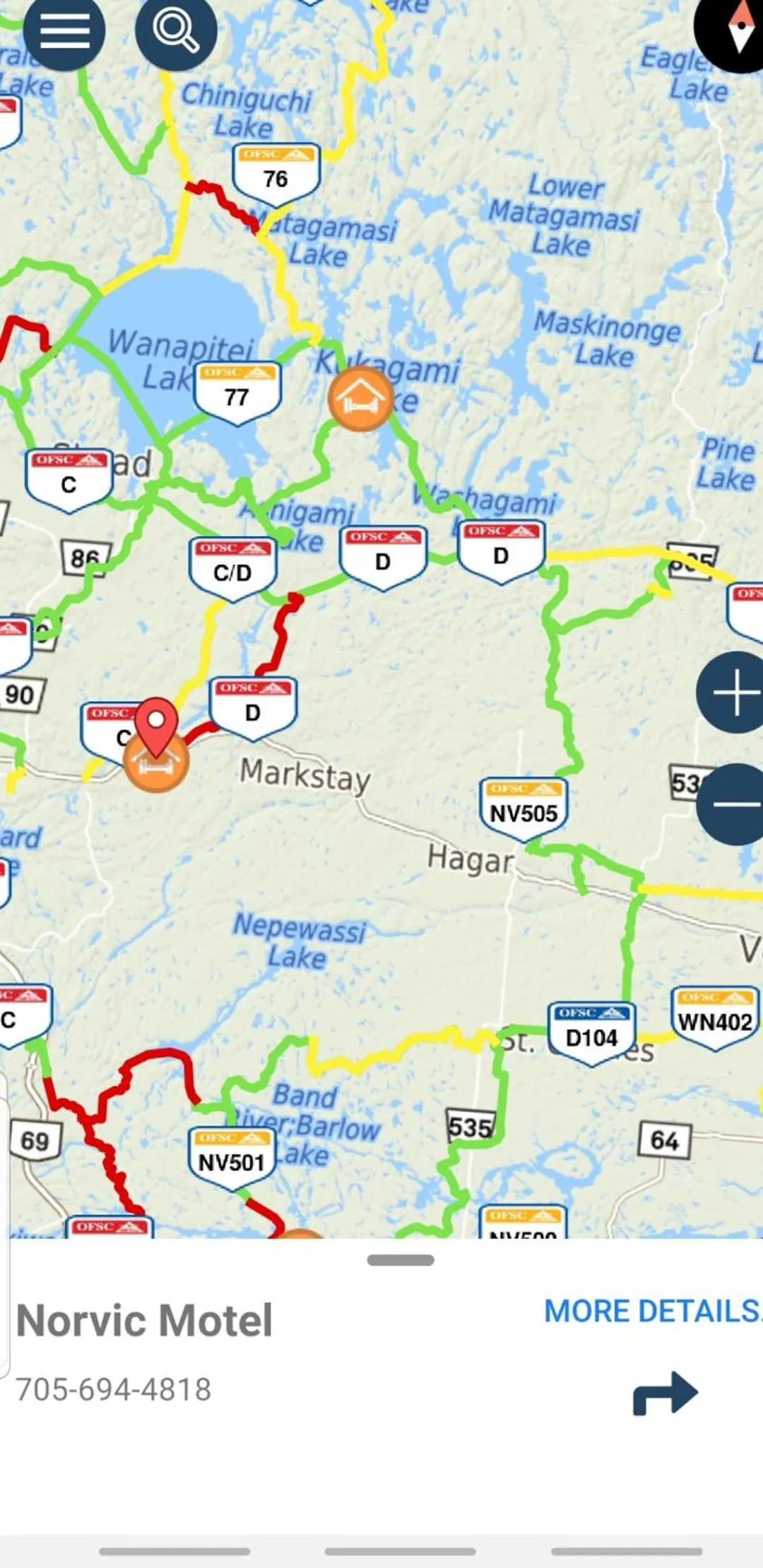Get directions to Norvic Motel
763x1568 pixels.
pos(665,1393)
